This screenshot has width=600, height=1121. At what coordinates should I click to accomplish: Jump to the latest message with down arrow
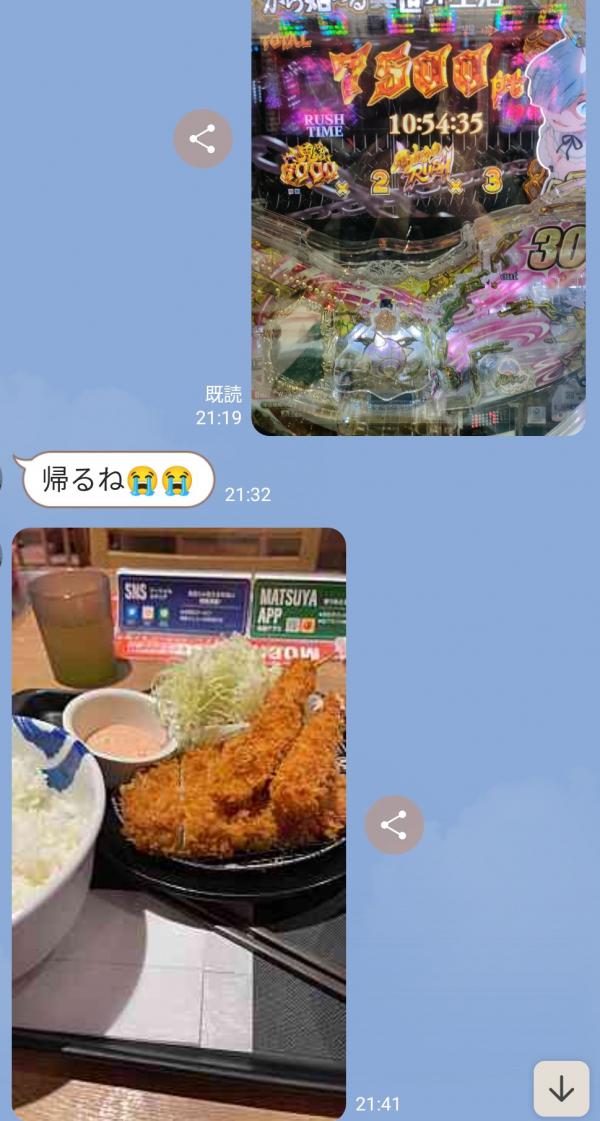pyautogui.click(x=561, y=1089)
